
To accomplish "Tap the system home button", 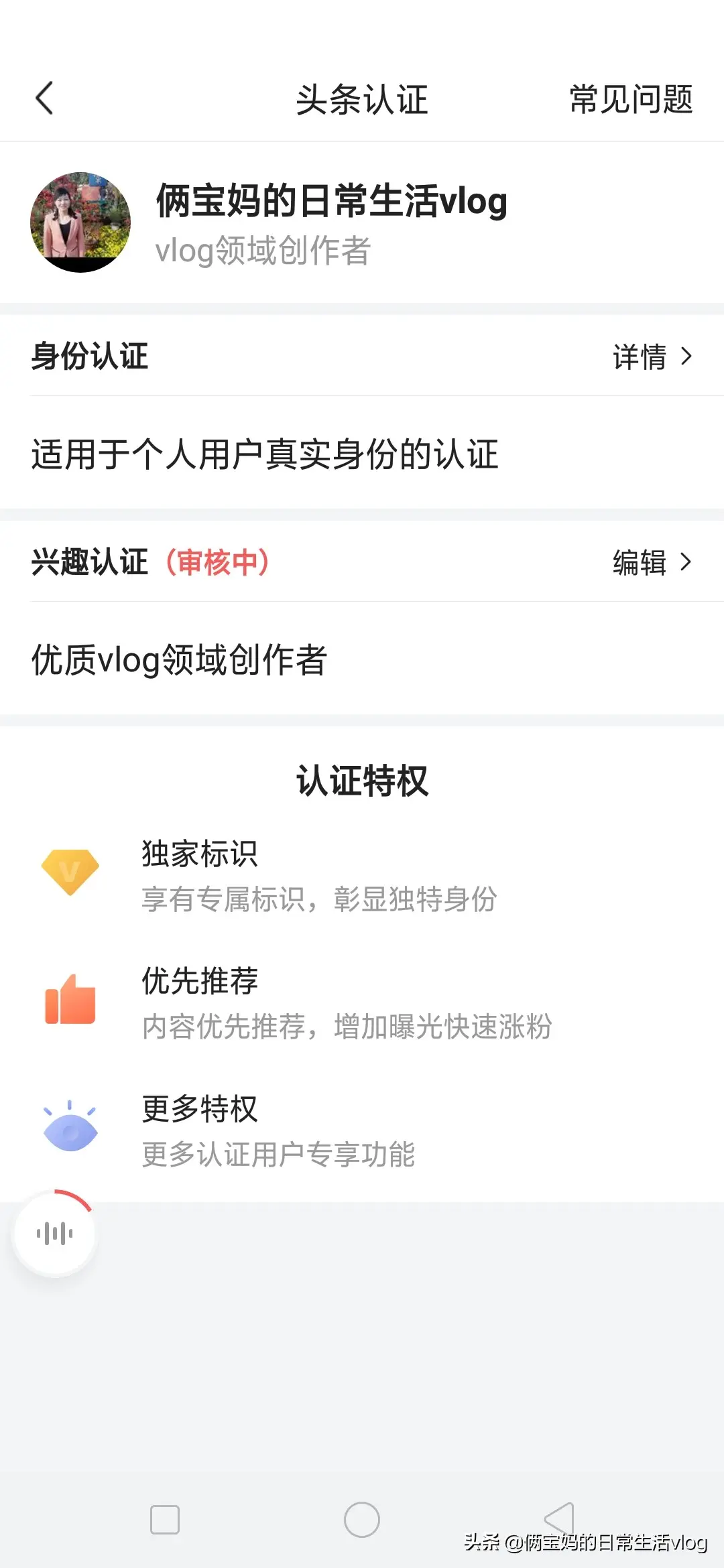I will tap(362, 1520).
